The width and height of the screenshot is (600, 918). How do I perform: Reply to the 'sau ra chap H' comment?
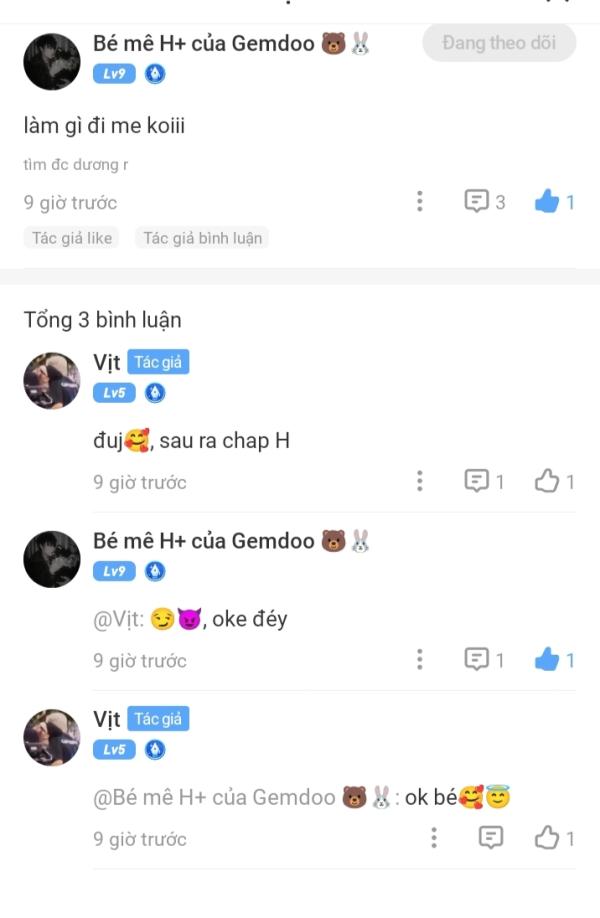476,482
